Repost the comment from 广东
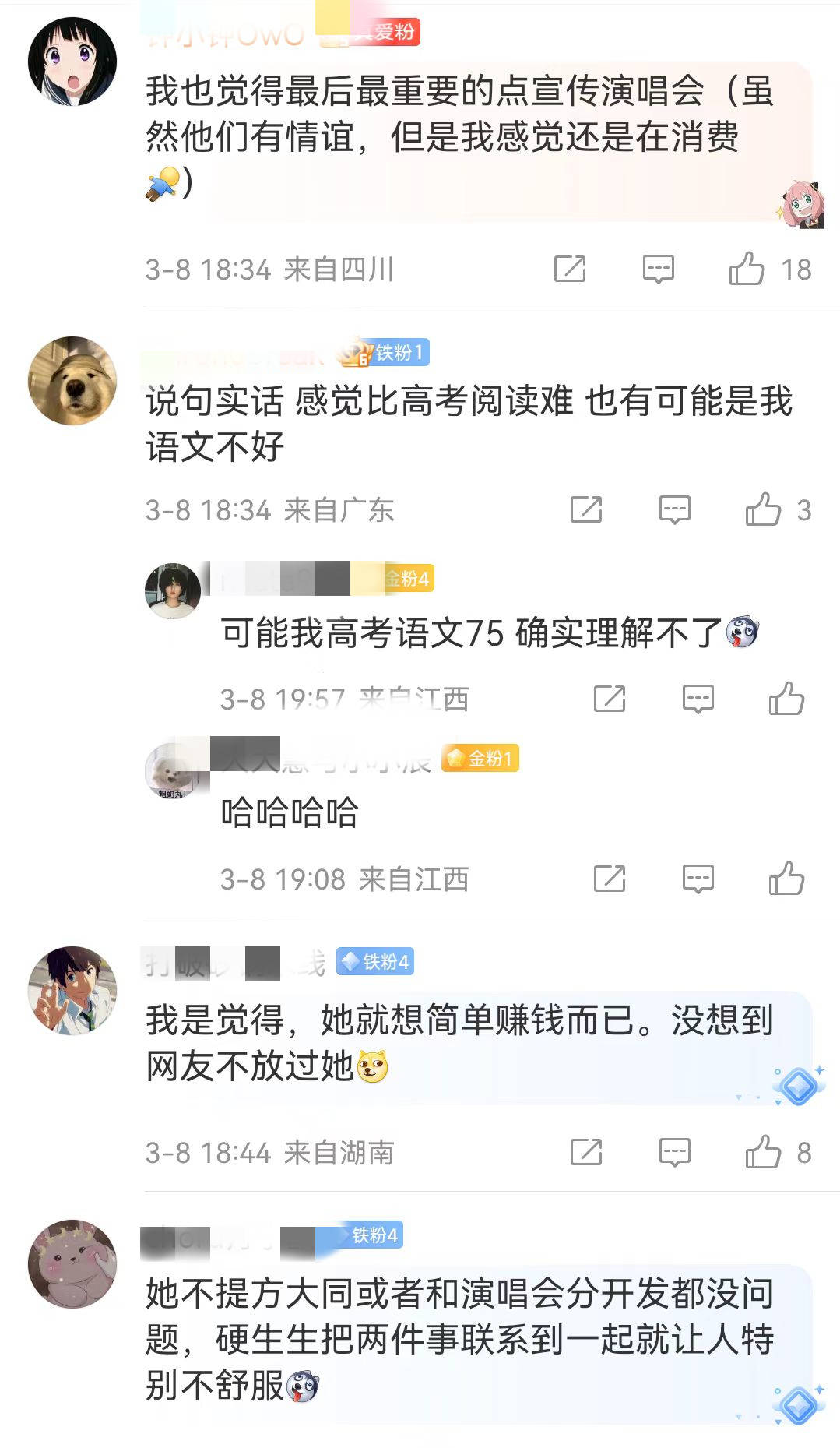Screen dimensions: 840x1448 point(585,509)
